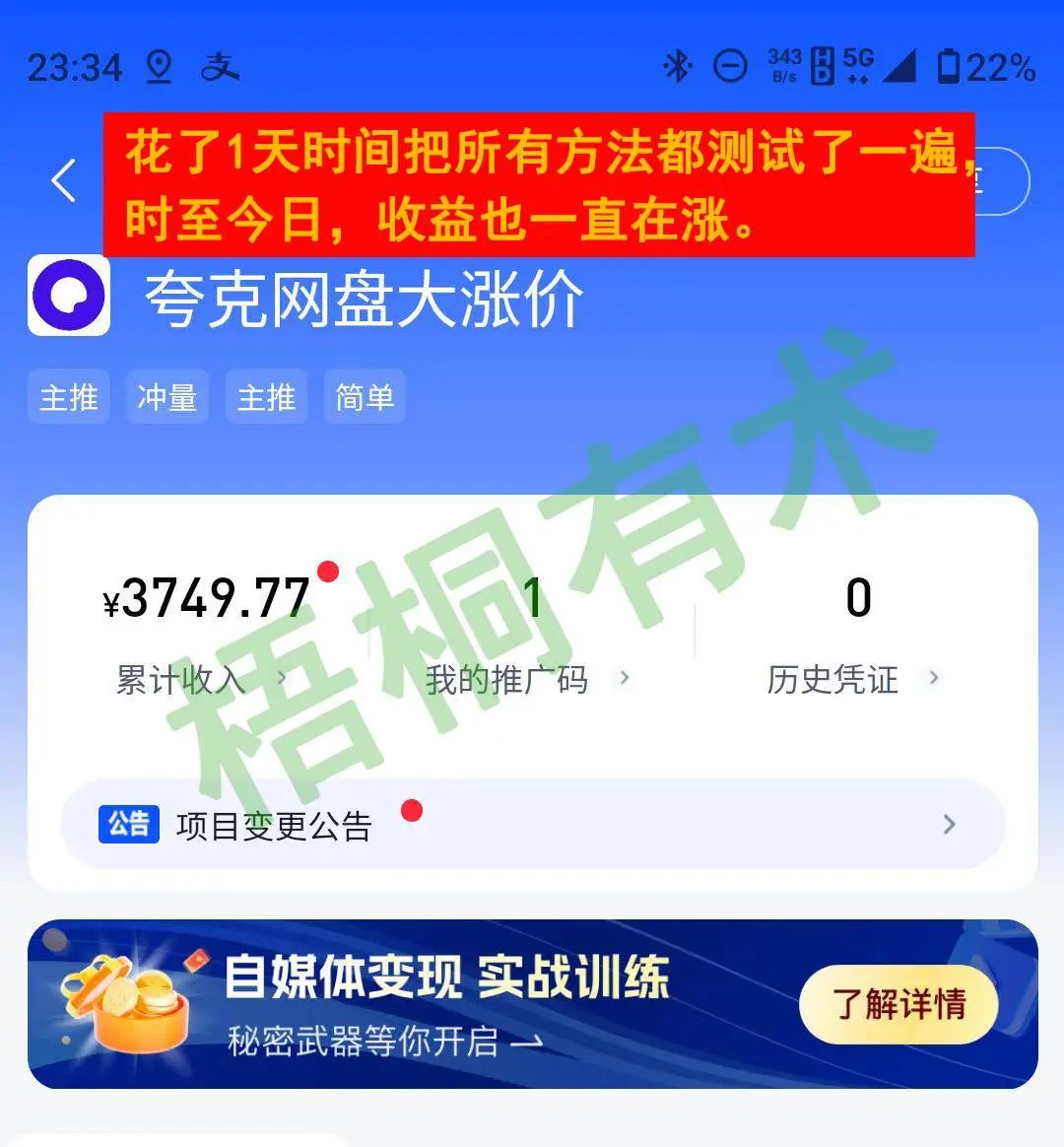Tap the back arrow at top left
Screen dimensions: 1064x1147
tap(62, 180)
